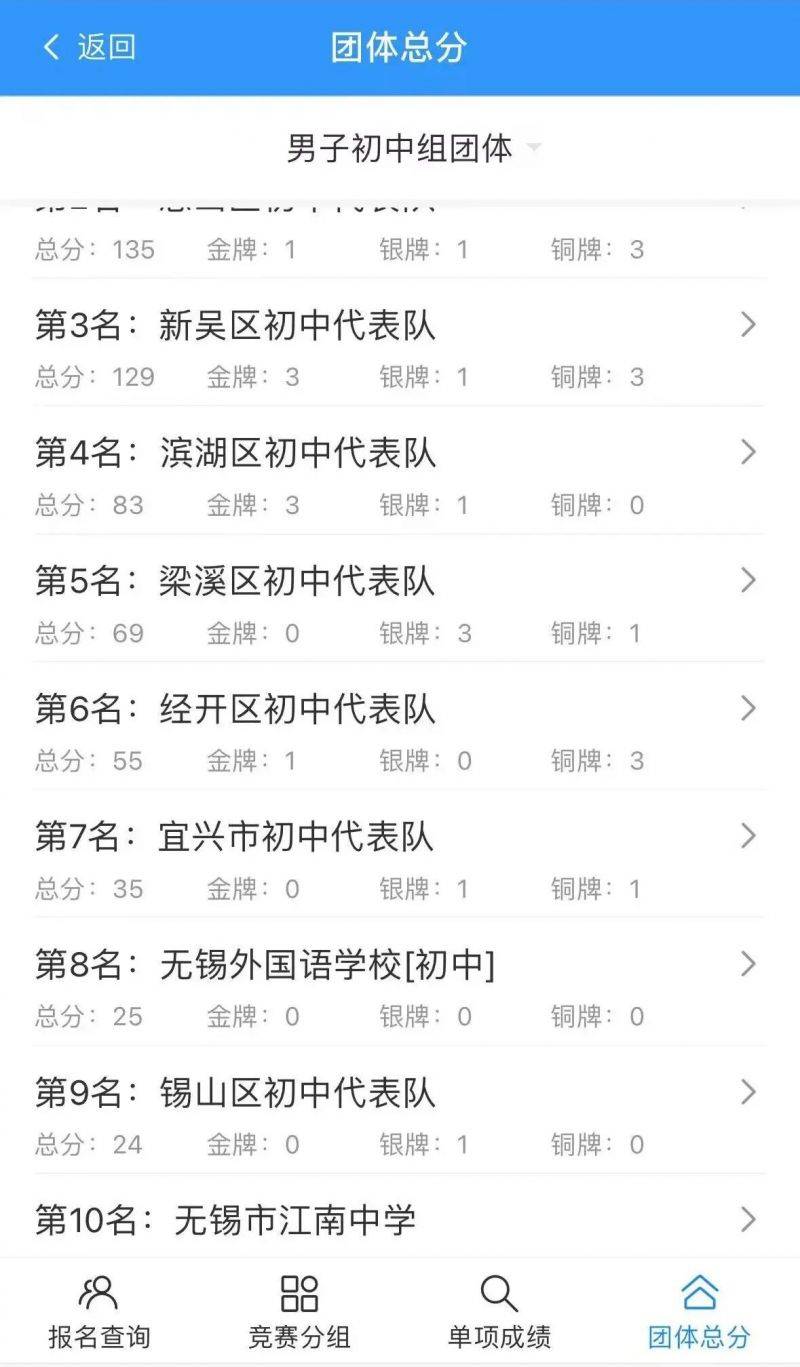
Task: Go to the 单项成绩 tab
Action: 499,1312
